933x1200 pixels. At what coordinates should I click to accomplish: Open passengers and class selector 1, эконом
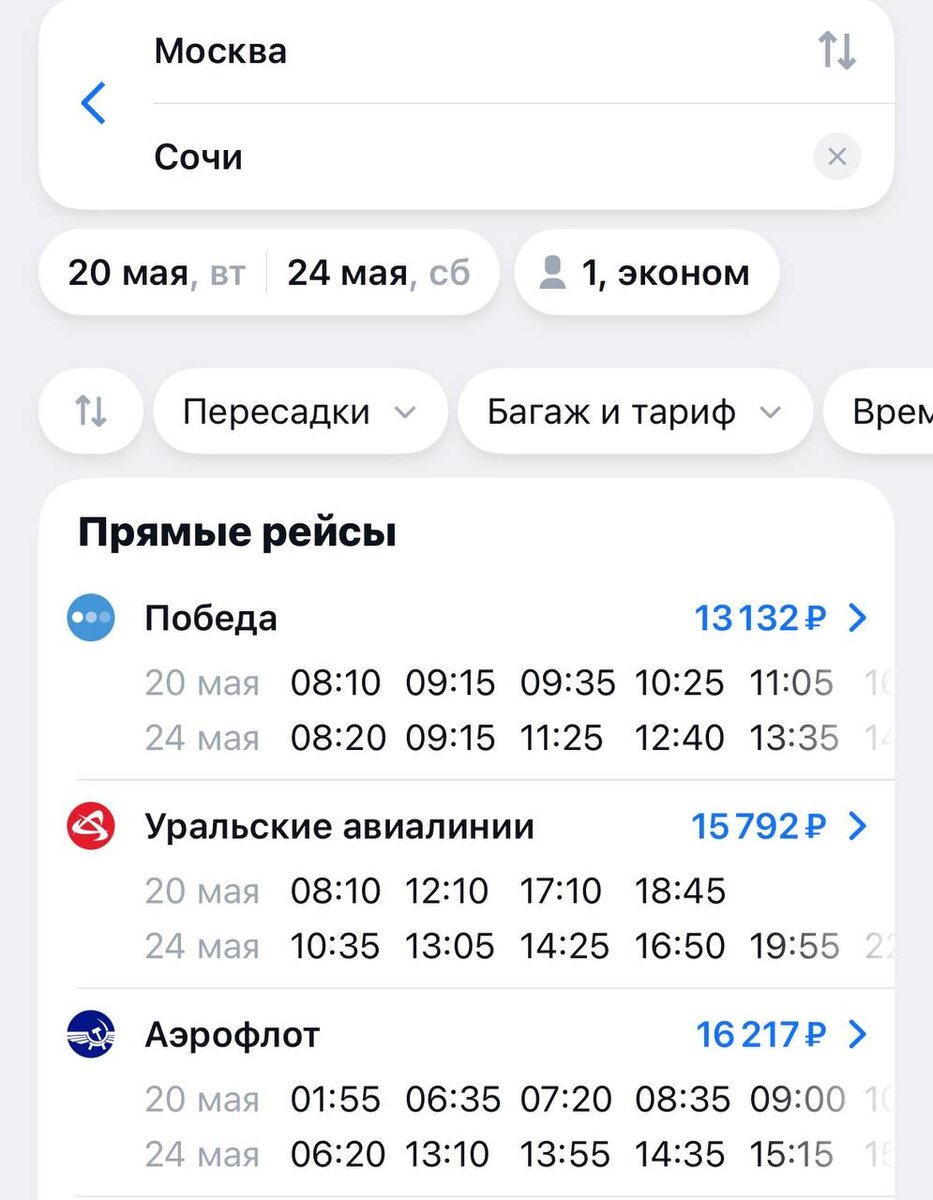click(646, 273)
